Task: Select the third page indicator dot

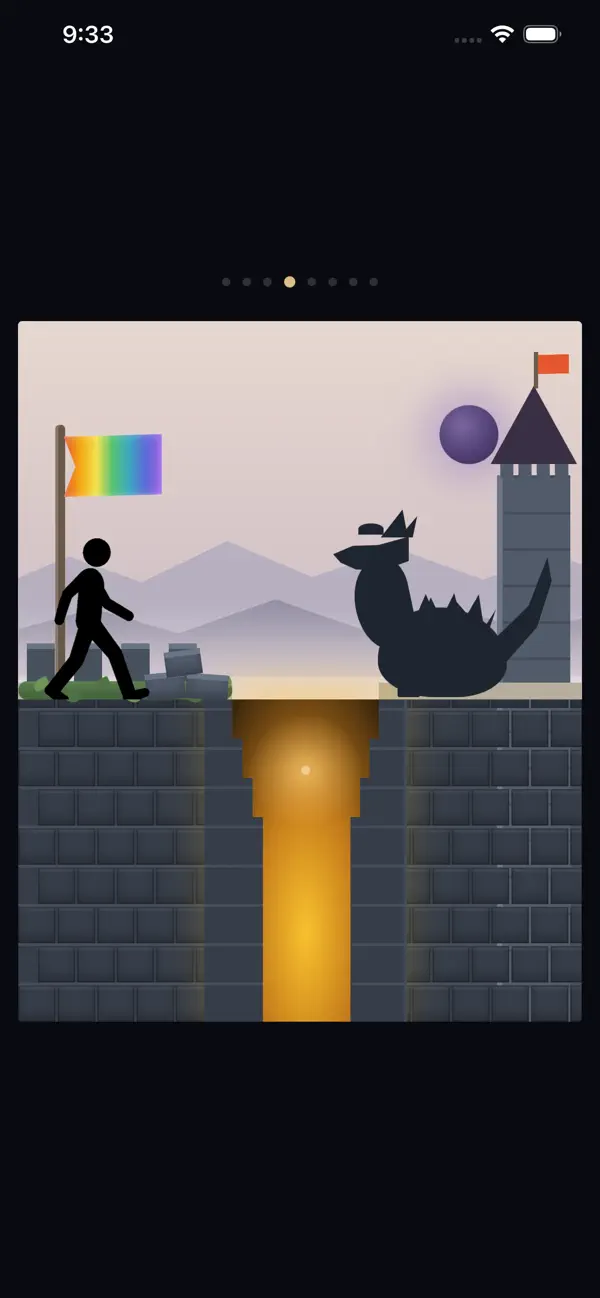Action: pyautogui.click(x=267, y=282)
